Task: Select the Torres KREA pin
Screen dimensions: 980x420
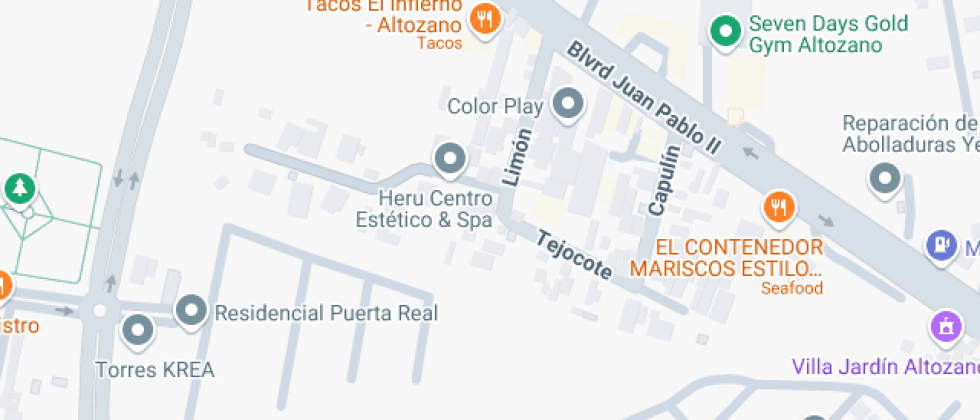Action: (137, 329)
